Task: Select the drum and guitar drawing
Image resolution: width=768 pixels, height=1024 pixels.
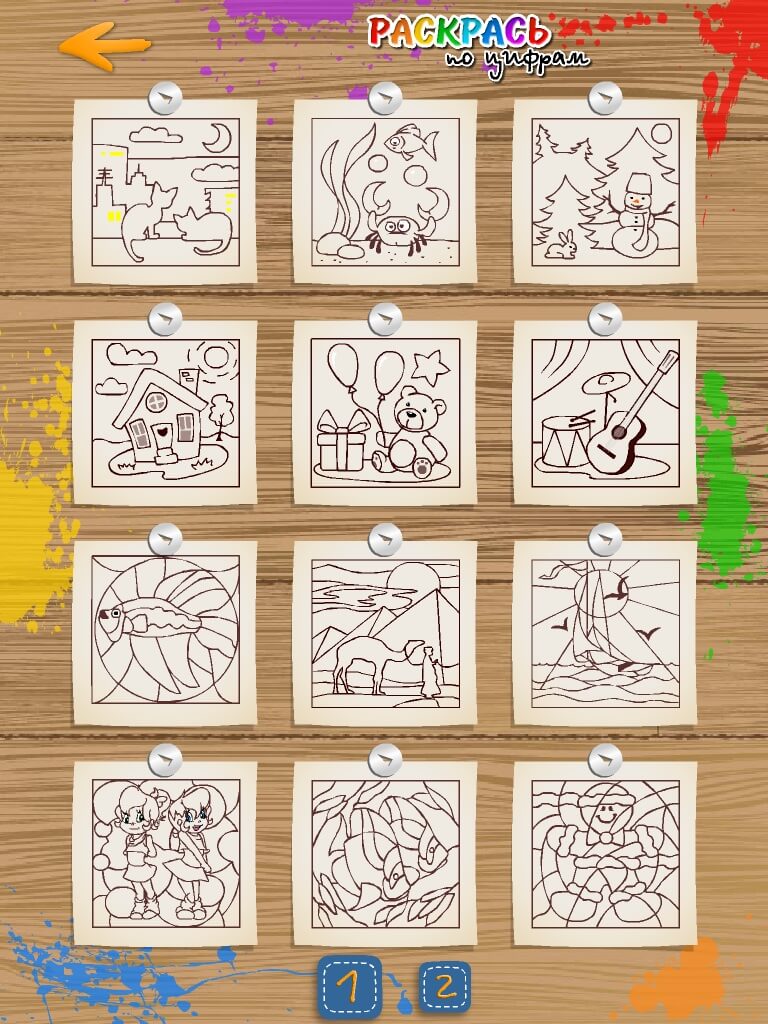Action: tap(605, 412)
